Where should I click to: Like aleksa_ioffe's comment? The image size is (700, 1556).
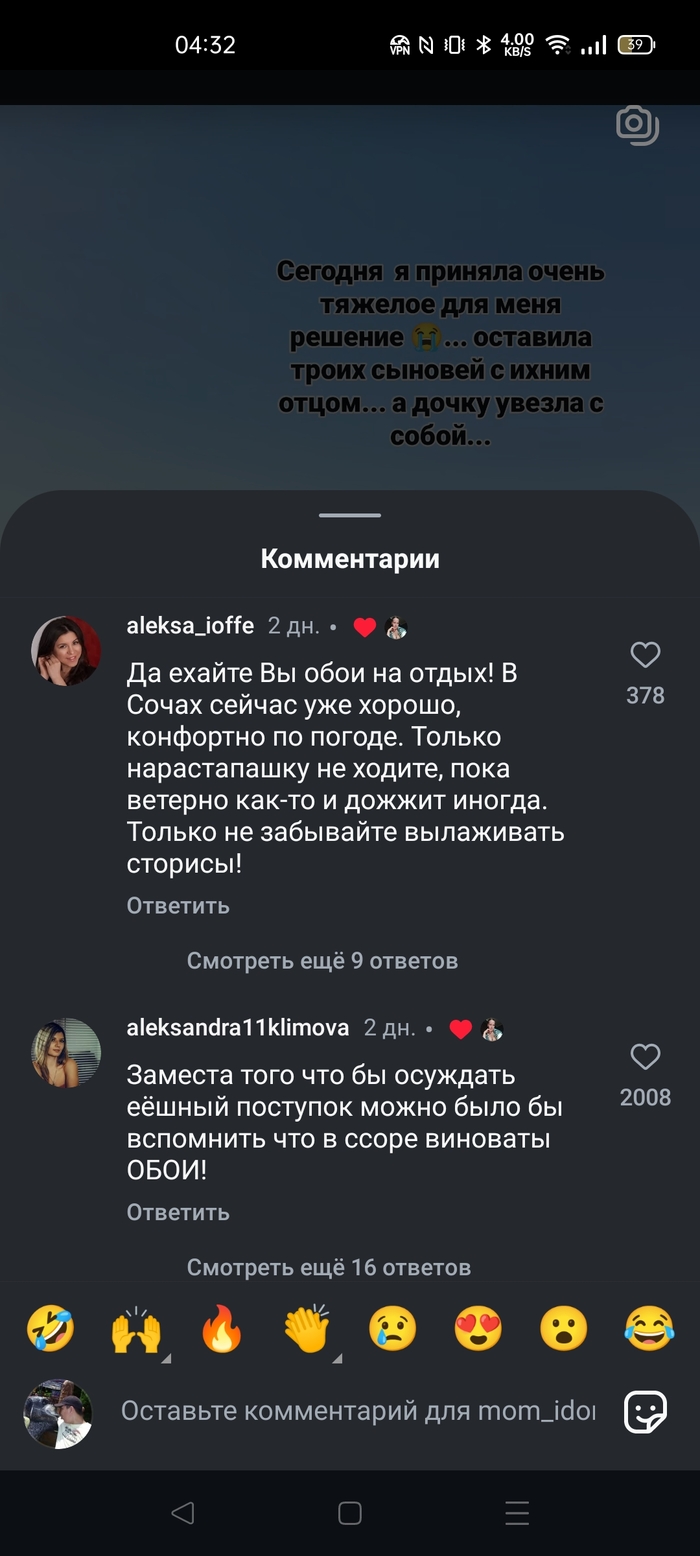[x=645, y=656]
